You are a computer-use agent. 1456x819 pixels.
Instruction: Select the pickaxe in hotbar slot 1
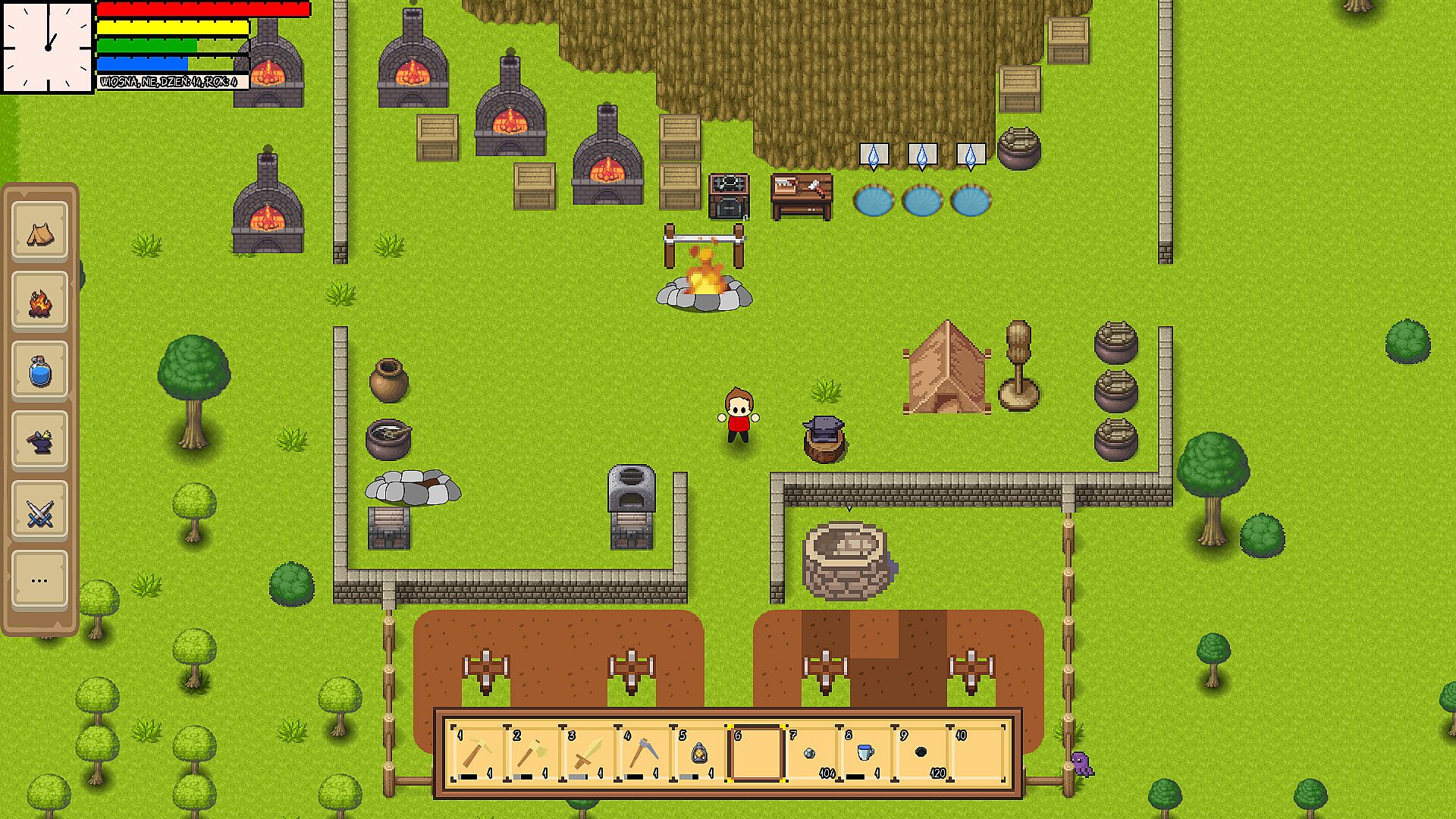coord(477,753)
